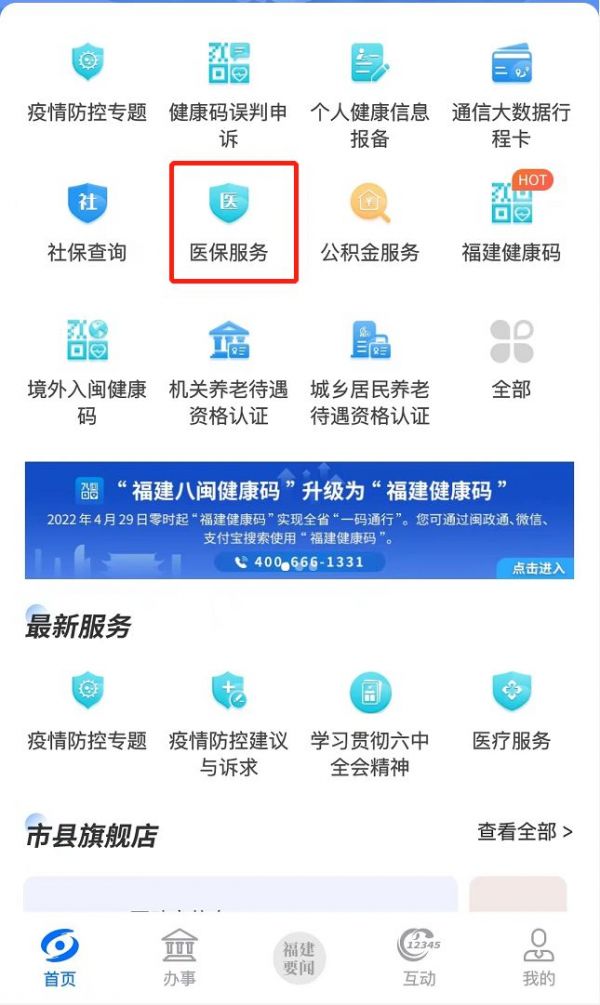This screenshot has width=600, height=1005.
Task: Open 境外入闽健康码
Action: (x=87, y=370)
